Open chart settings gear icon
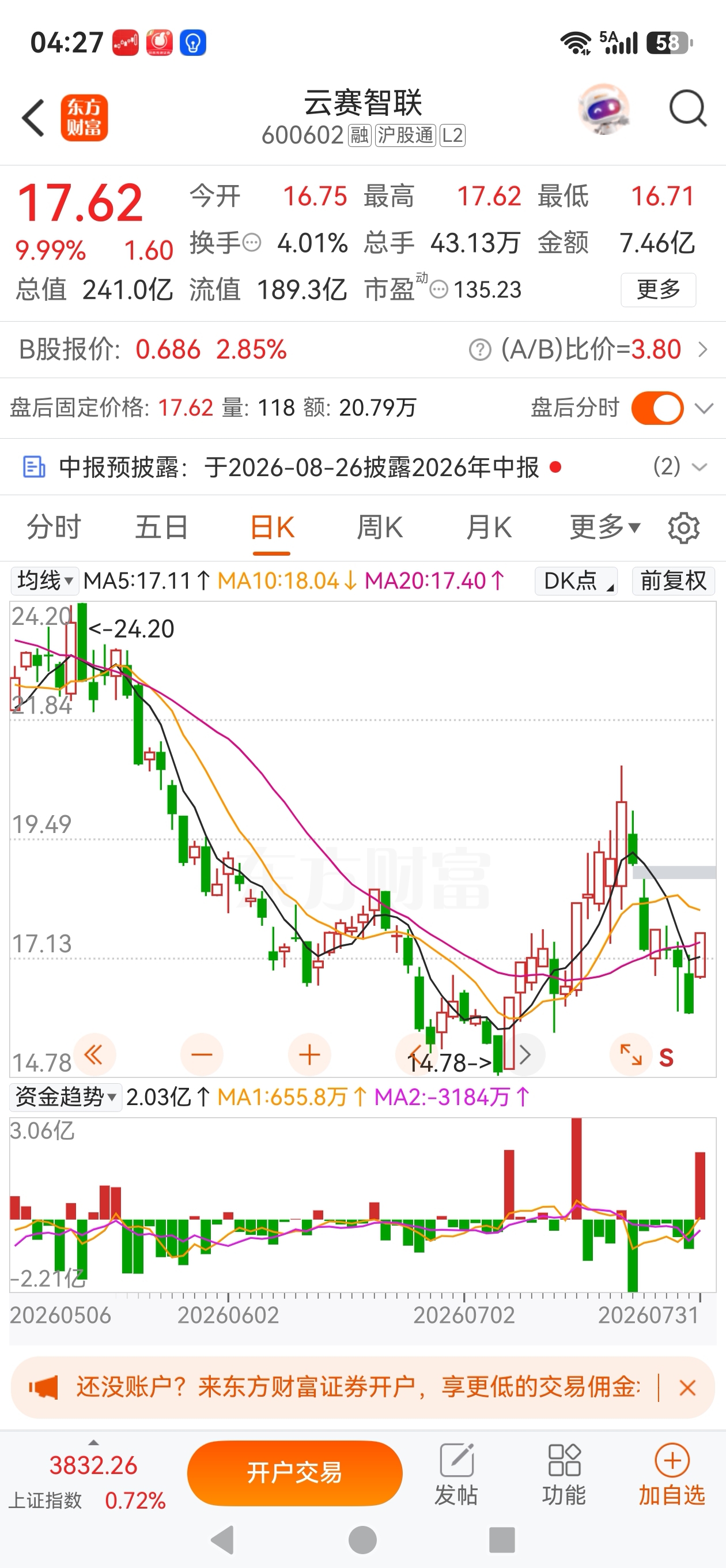 coord(683,527)
